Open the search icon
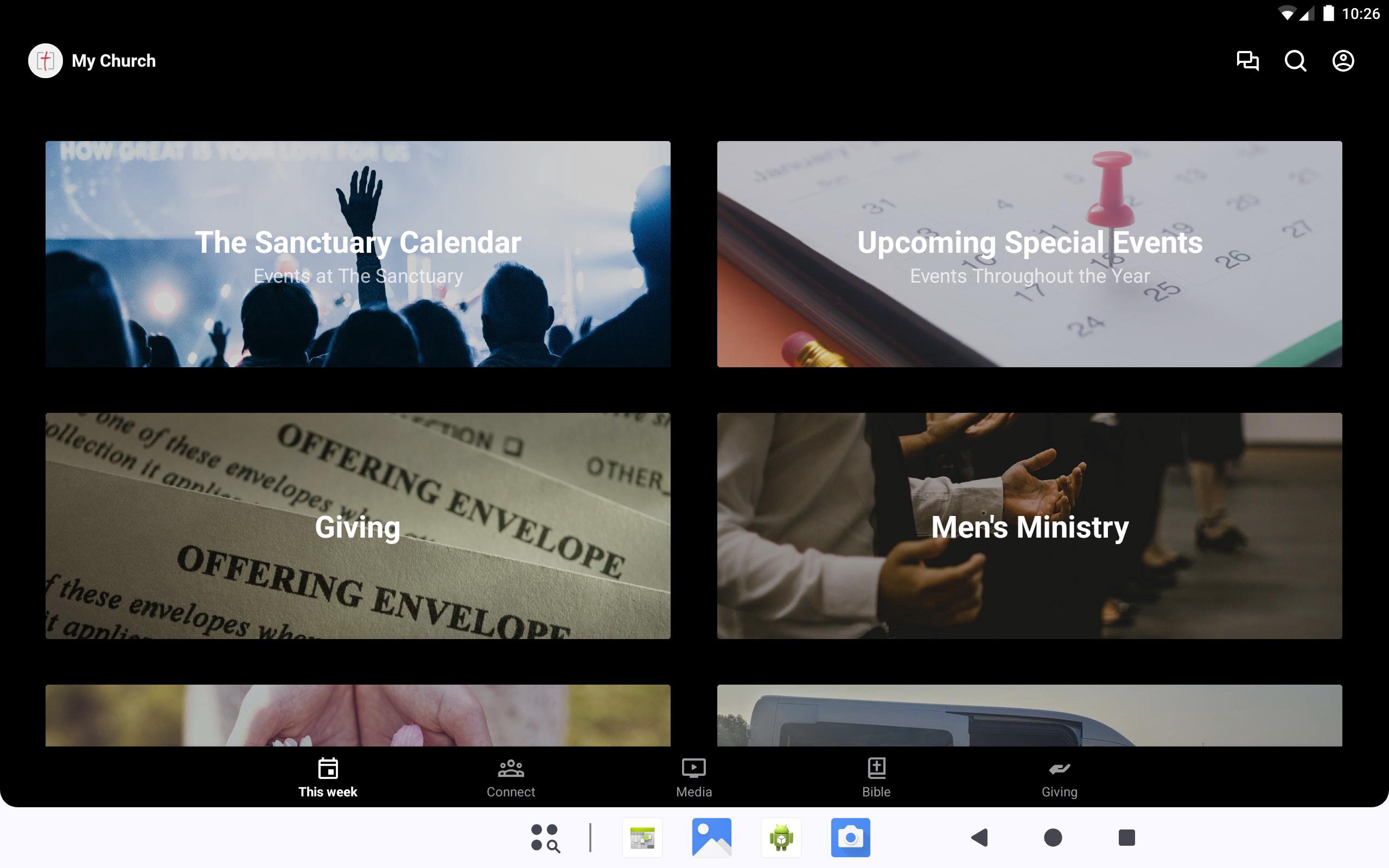The height and width of the screenshot is (868, 1389). click(x=1295, y=61)
